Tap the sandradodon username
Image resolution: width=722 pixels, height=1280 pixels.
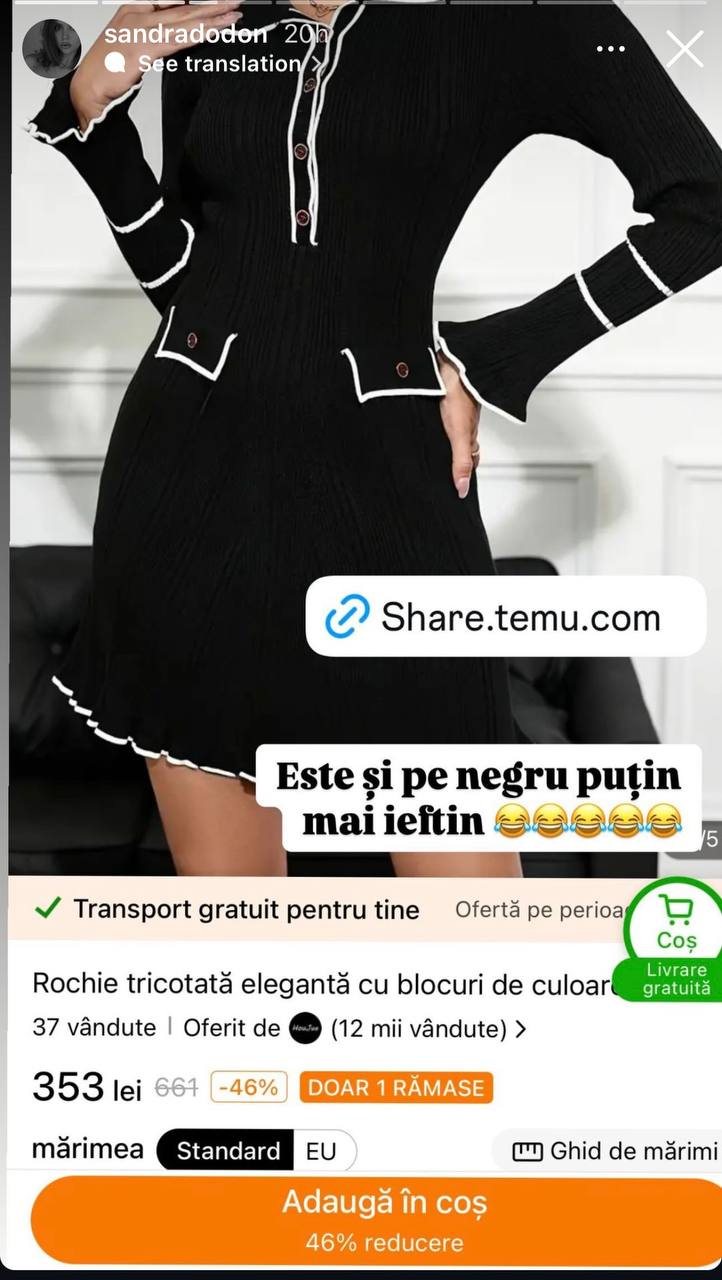coord(186,33)
